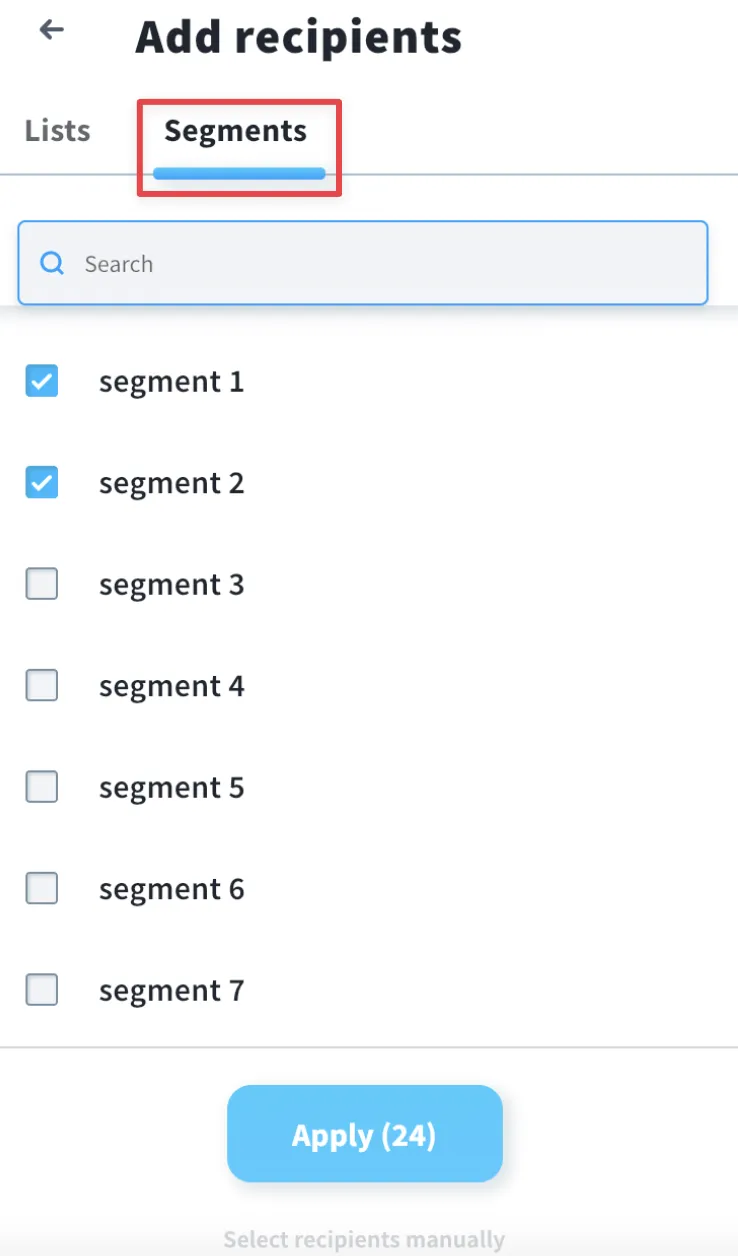Go back using the arrow icon

[51, 30]
